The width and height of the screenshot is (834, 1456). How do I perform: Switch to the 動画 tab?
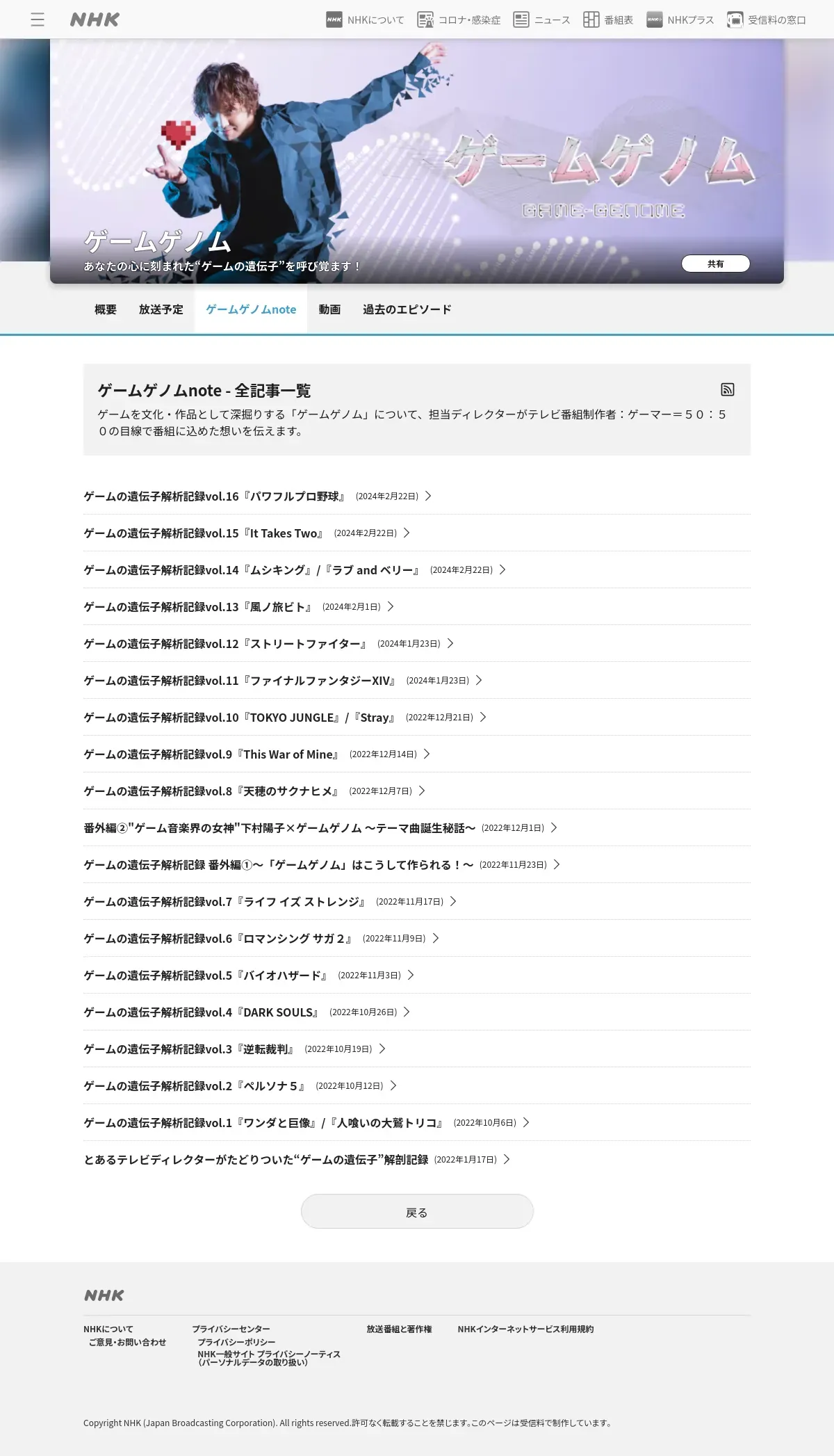coord(329,309)
